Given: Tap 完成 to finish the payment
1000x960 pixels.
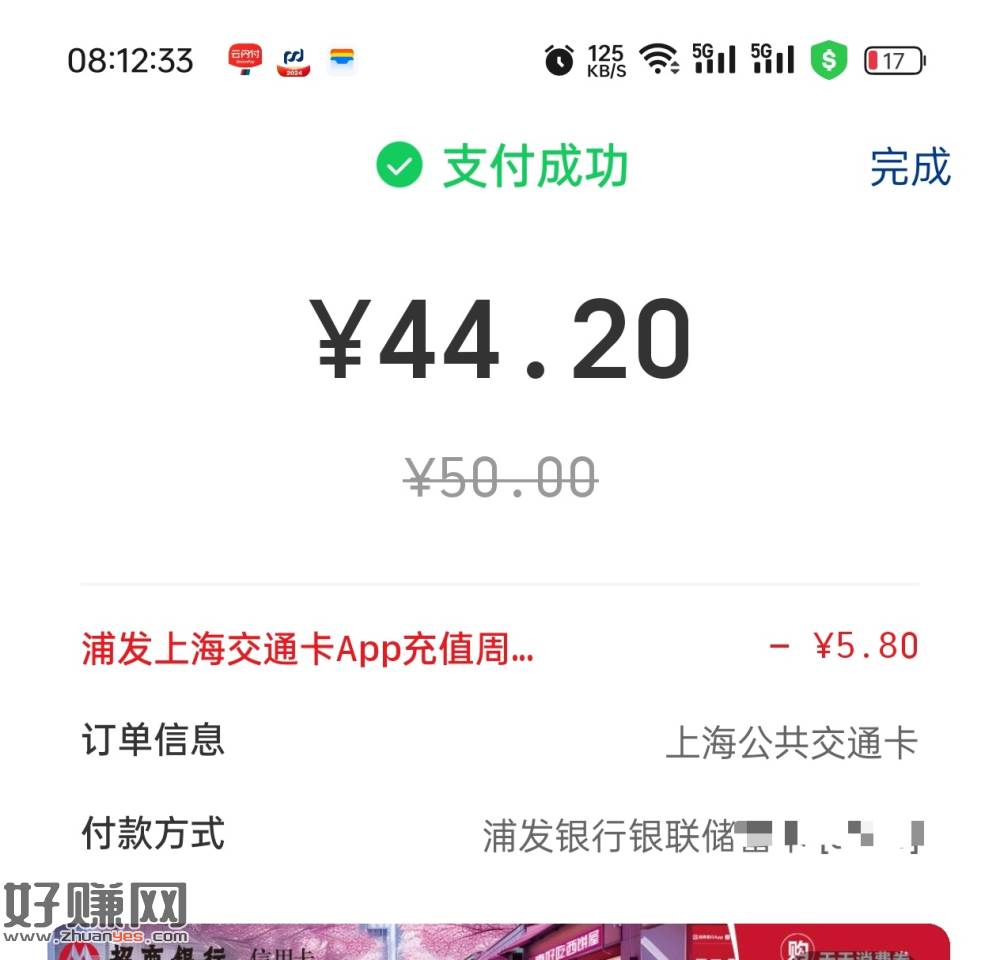Looking at the screenshot, I should point(909,167).
